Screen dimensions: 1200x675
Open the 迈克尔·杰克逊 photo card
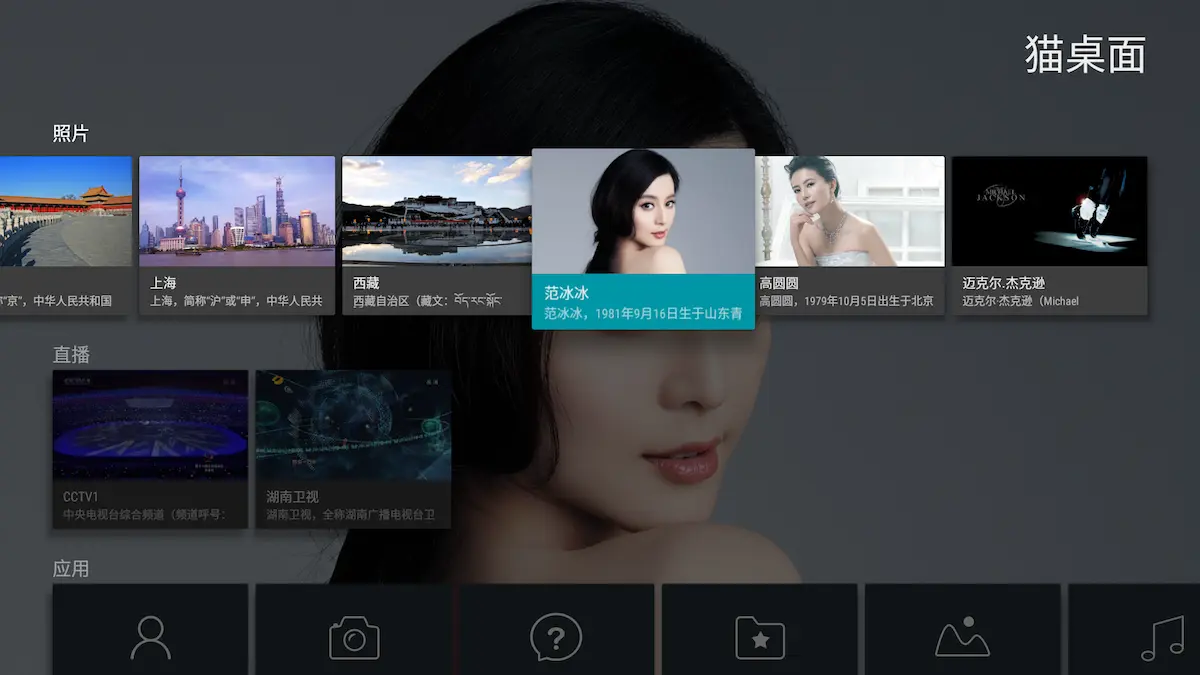[1049, 235]
